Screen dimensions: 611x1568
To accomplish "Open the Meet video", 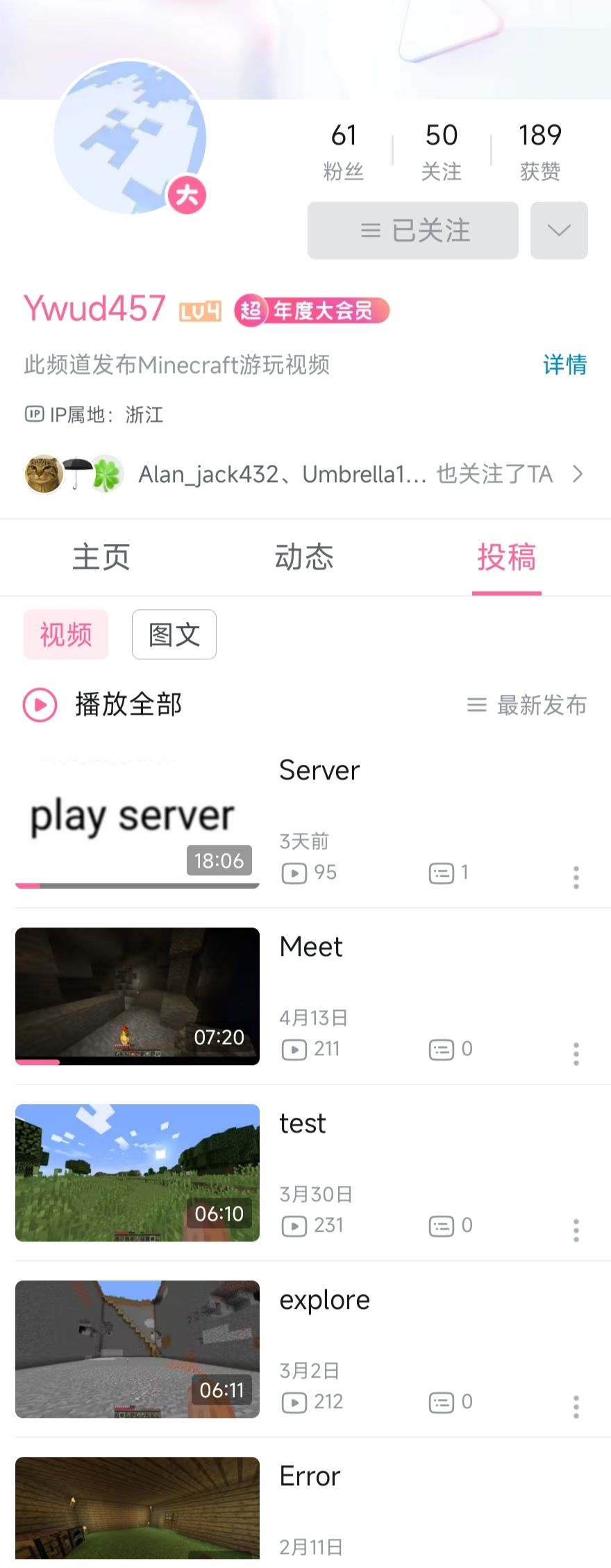I will click(x=137, y=996).
